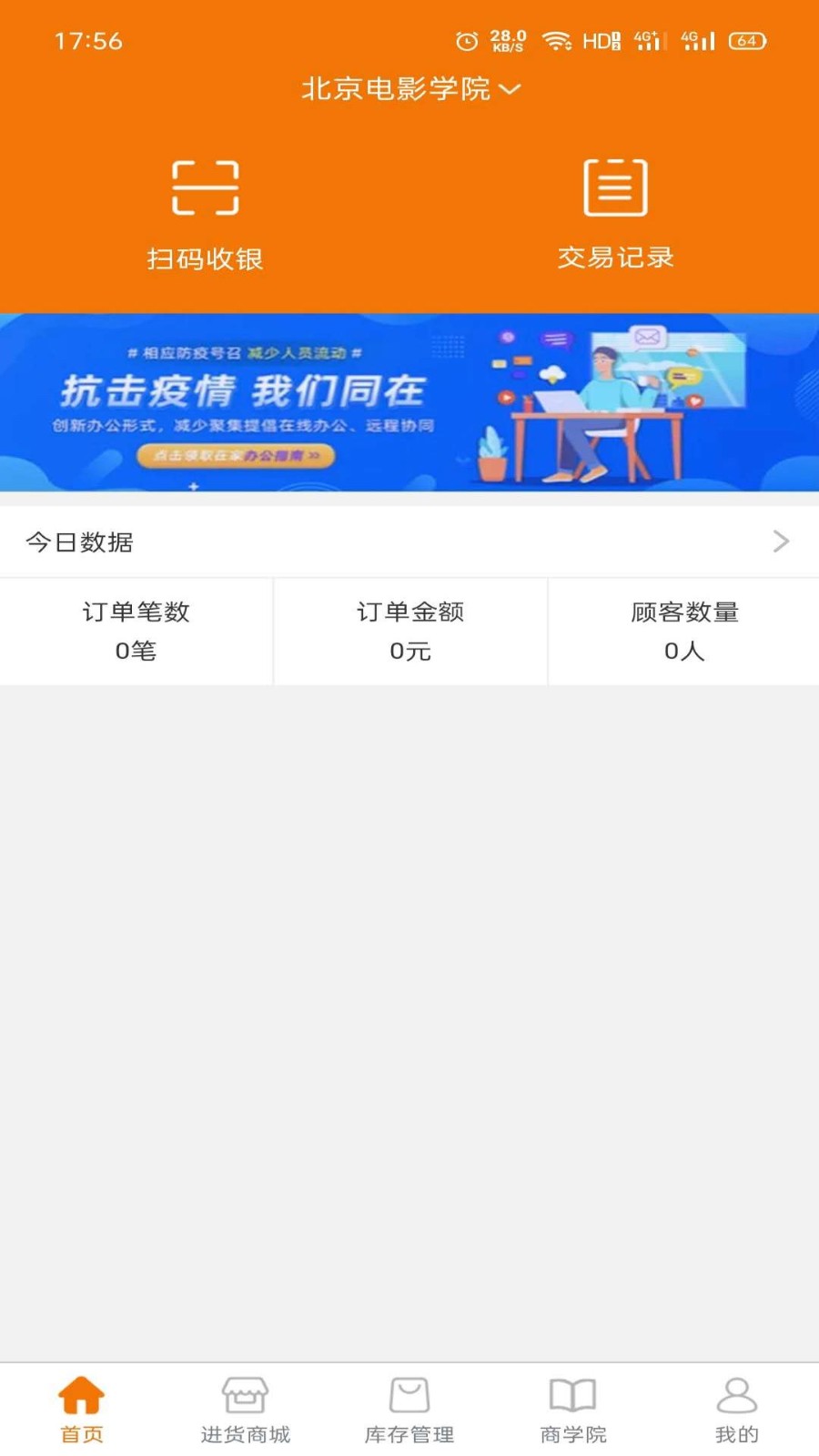819x1456 pixels.
Task: Open the 交易记录 transaction records icon
Action: point(614,188)
